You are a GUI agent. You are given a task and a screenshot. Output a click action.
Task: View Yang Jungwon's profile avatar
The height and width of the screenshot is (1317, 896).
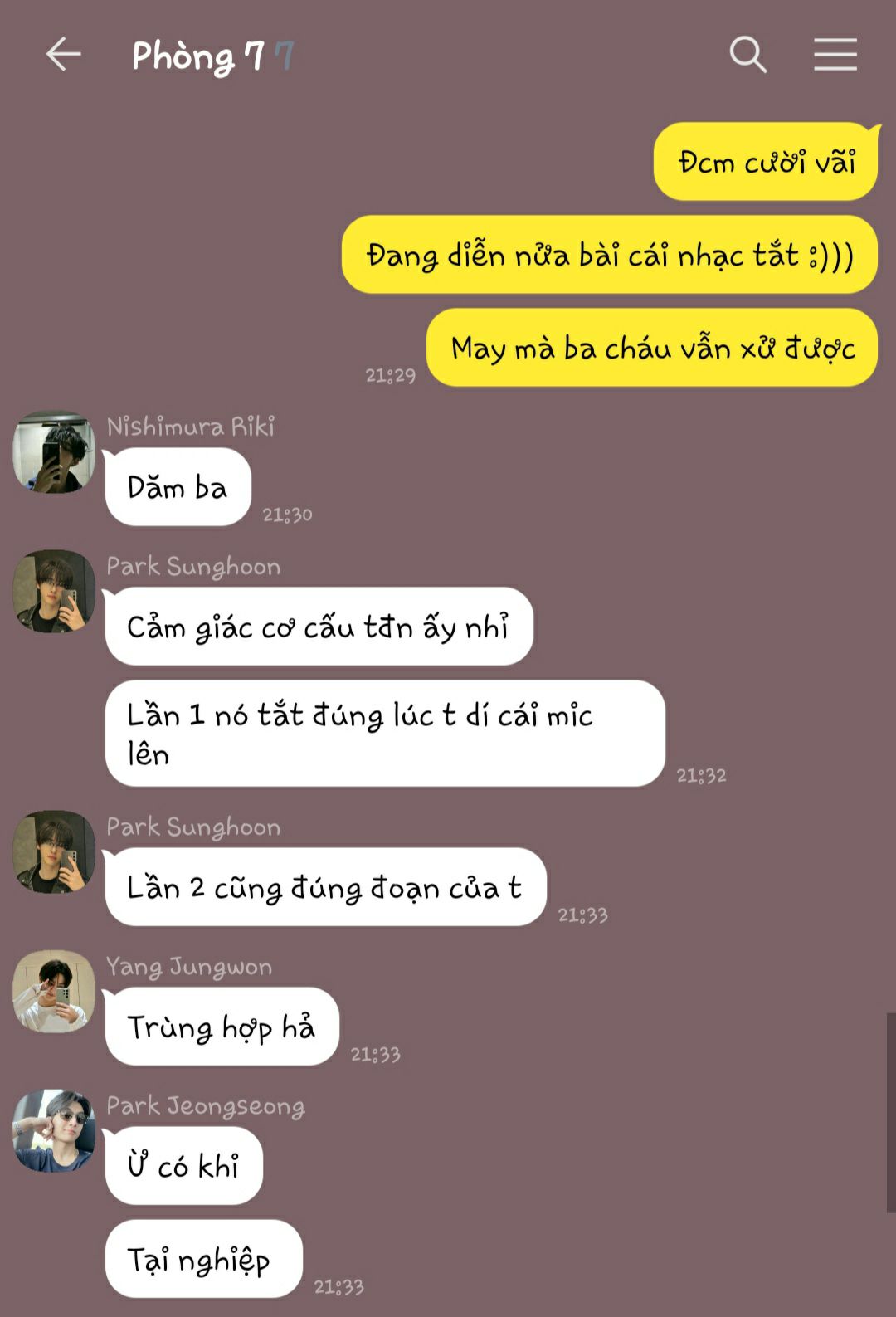54,992
